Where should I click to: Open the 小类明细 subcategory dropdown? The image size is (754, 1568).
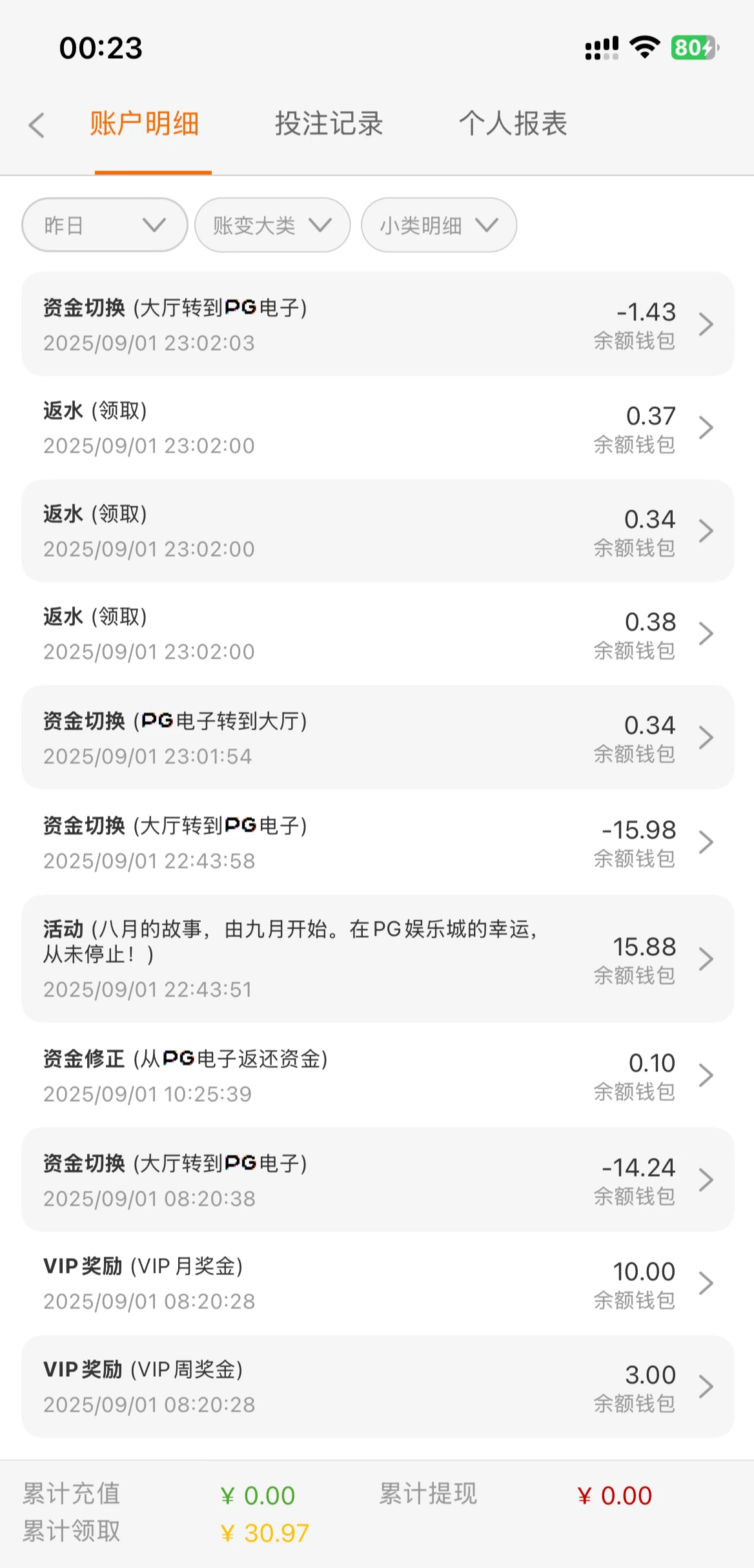439,225
